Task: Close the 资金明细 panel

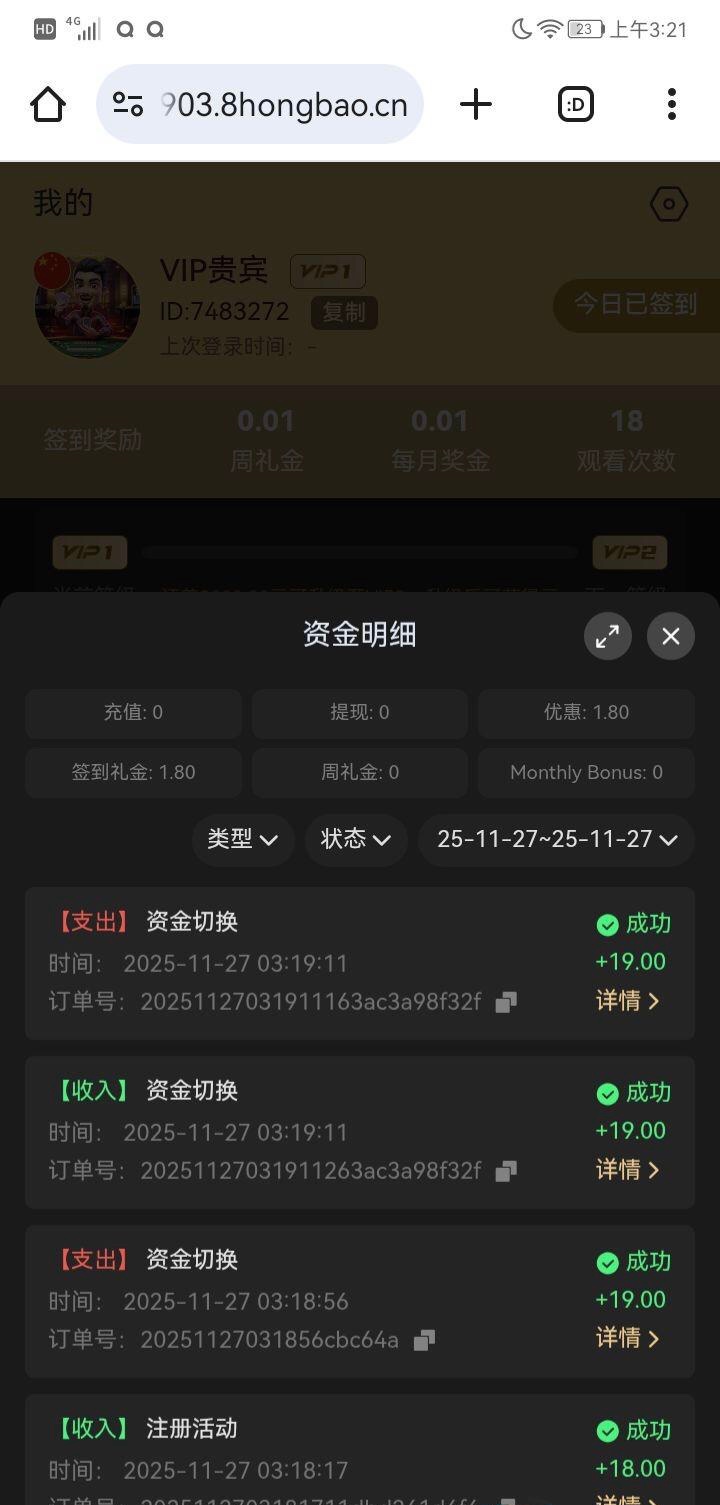Action: click(x=670, y=636)
